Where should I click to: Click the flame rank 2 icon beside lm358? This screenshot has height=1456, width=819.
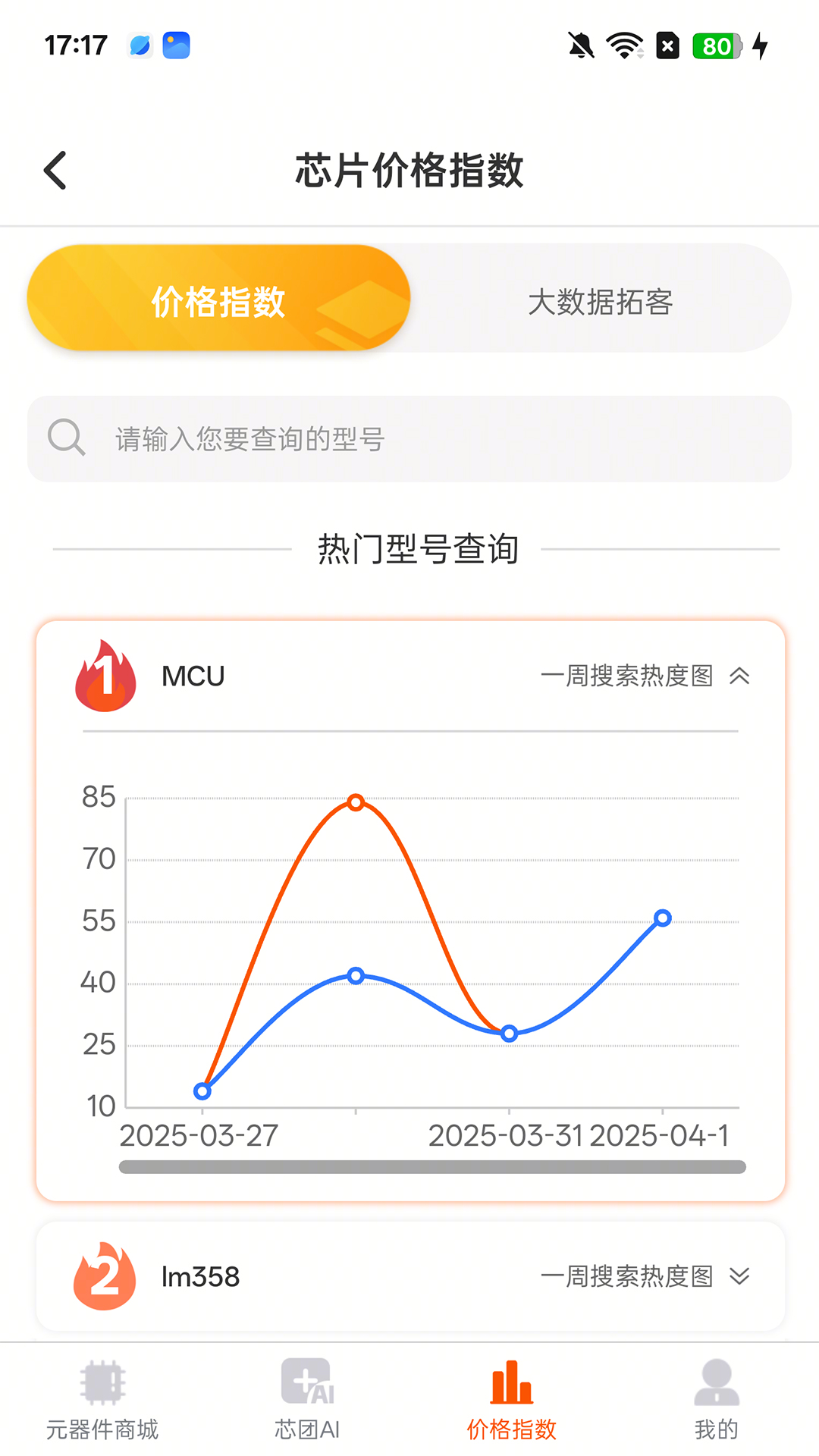tap(105, 1276)
